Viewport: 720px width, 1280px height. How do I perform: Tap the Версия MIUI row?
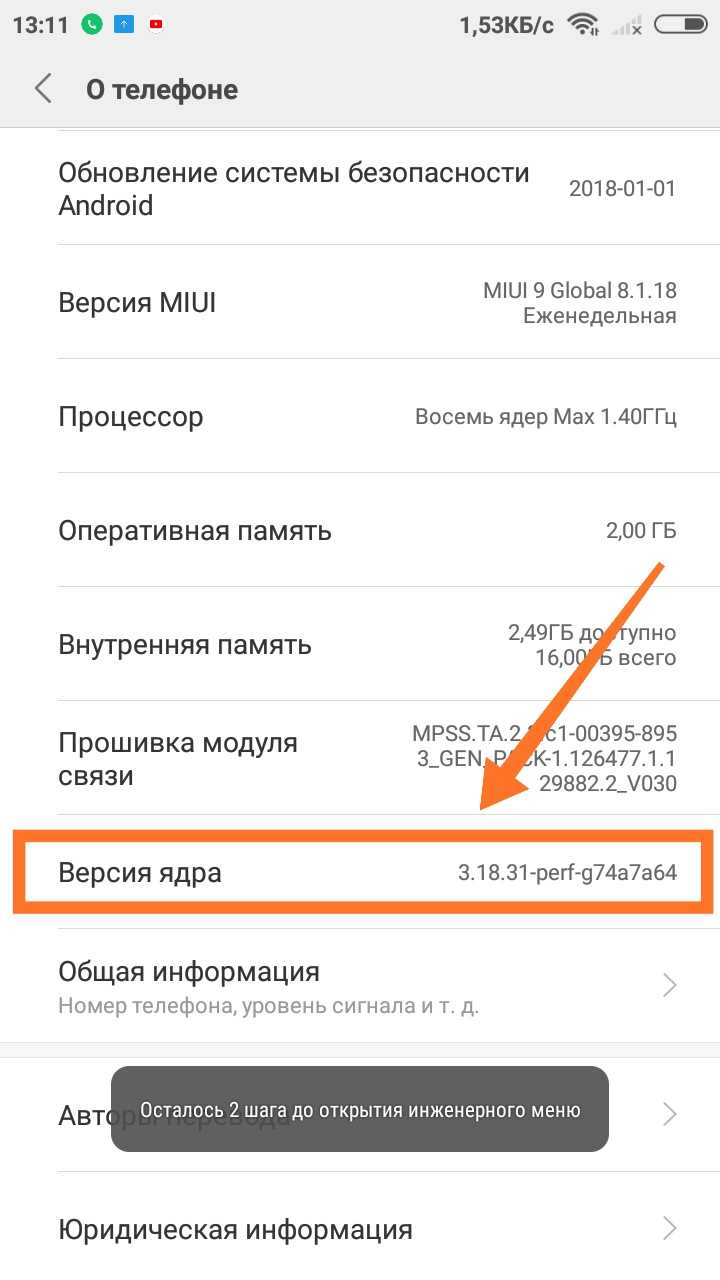(360, 302)
